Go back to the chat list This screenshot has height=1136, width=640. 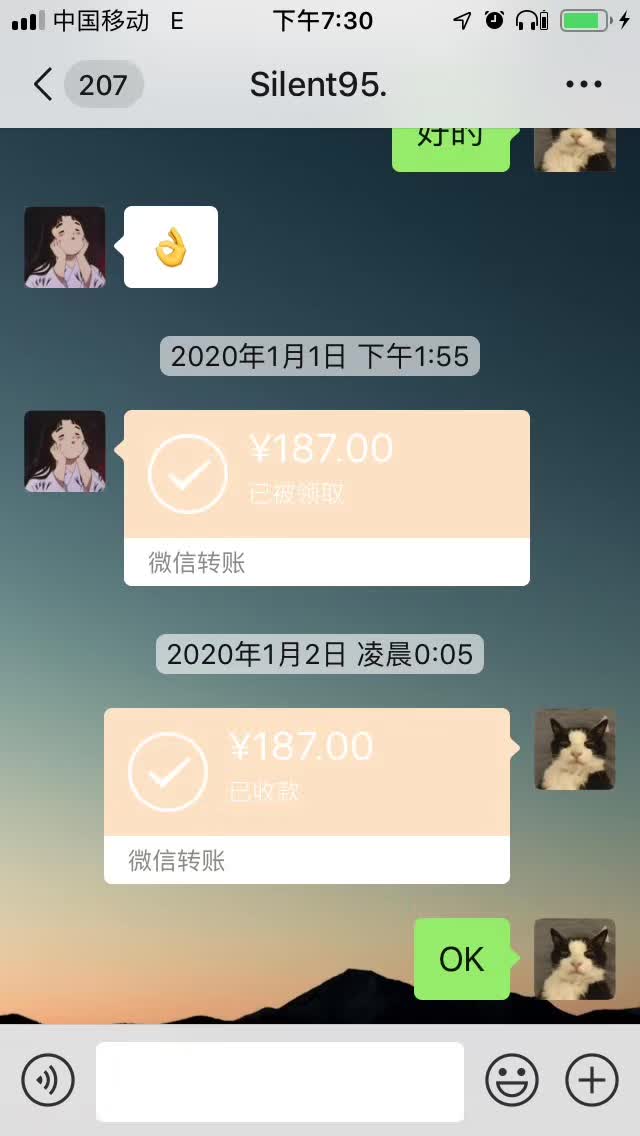(x=43, y=85)
